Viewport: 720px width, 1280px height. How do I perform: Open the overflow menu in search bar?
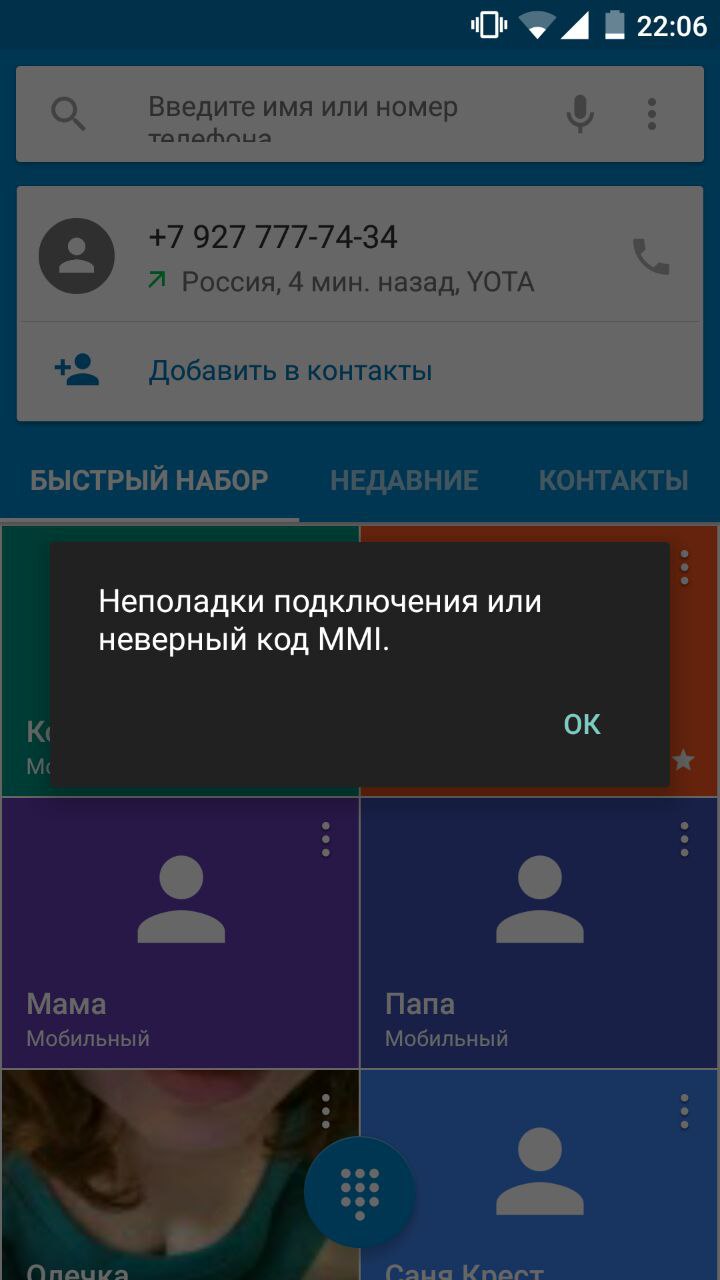pos(652,114)
